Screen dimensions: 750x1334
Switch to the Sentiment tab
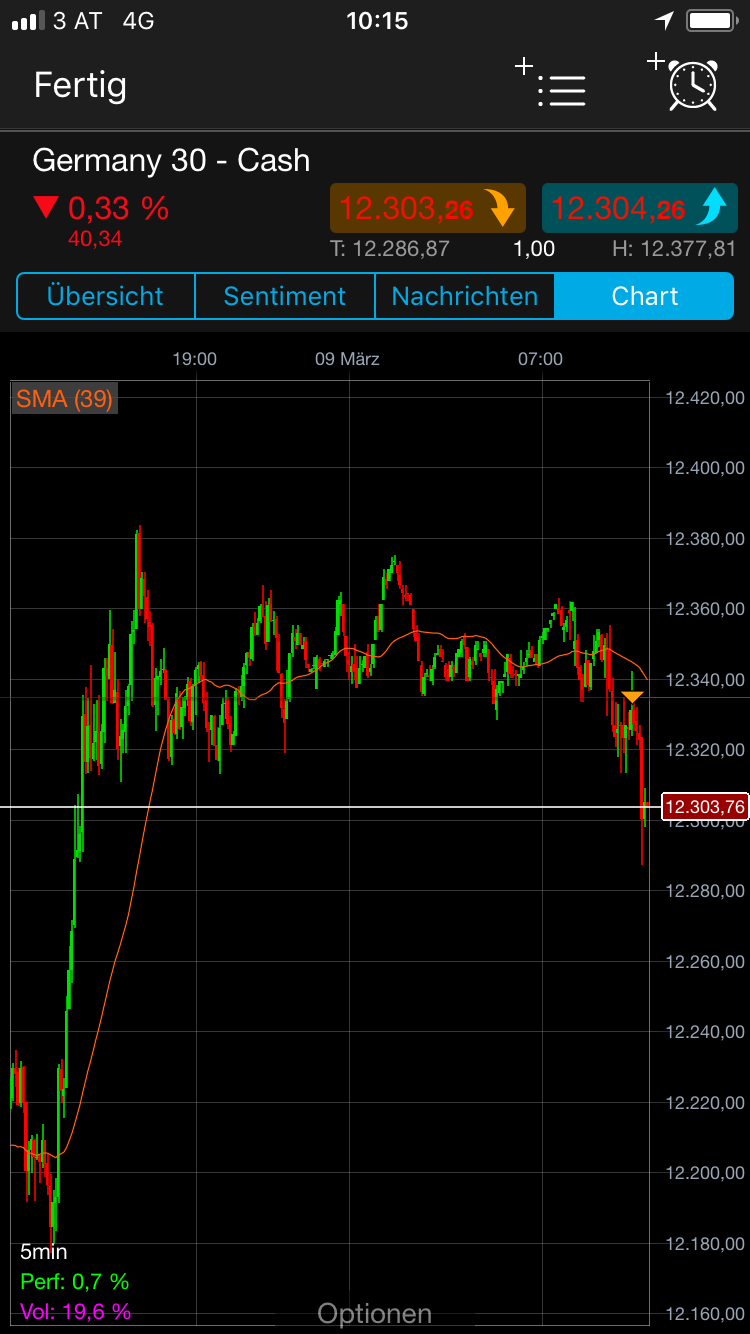pyautogui.click(x=284, y=296)
